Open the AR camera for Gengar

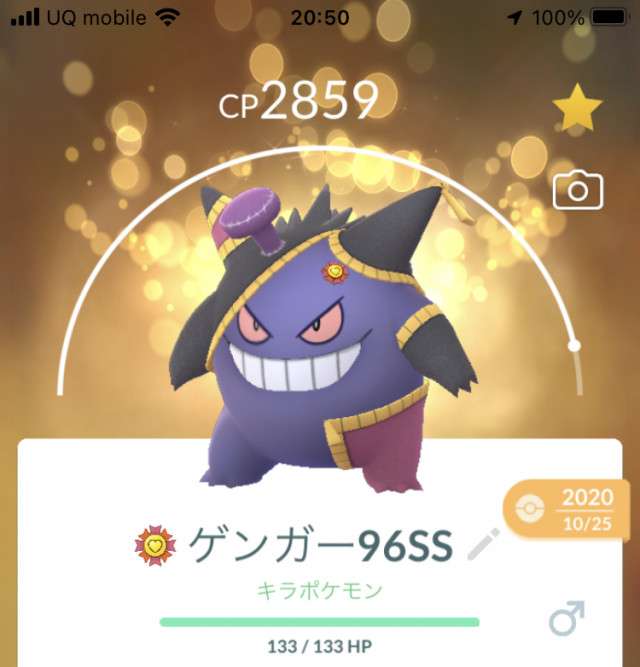(578, 190)
